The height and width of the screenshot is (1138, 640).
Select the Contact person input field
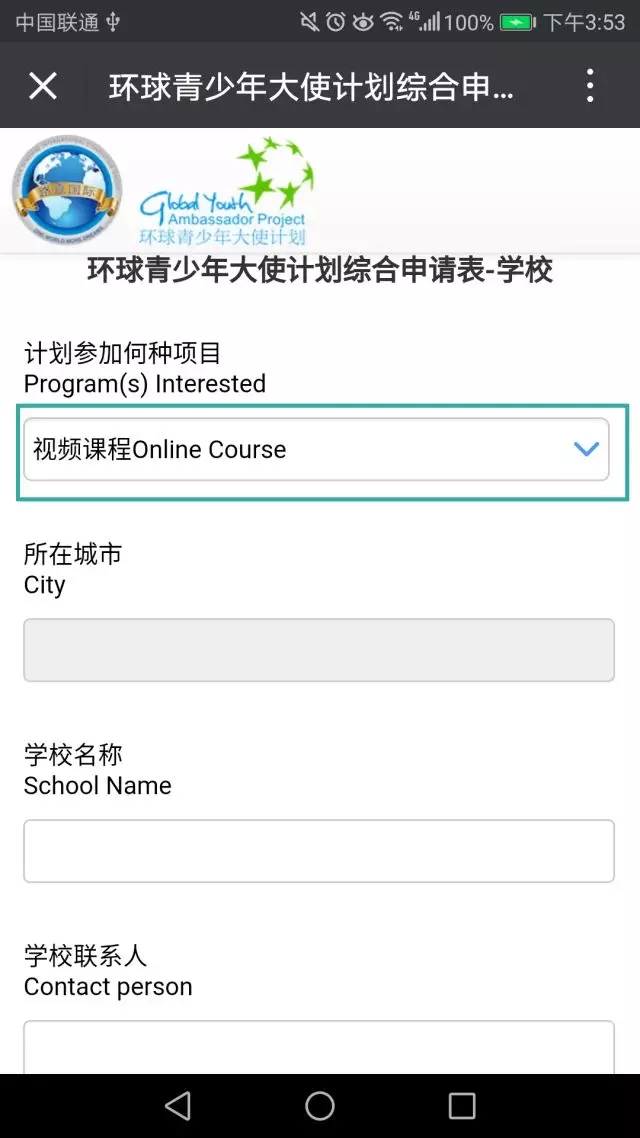[319, 1047]
